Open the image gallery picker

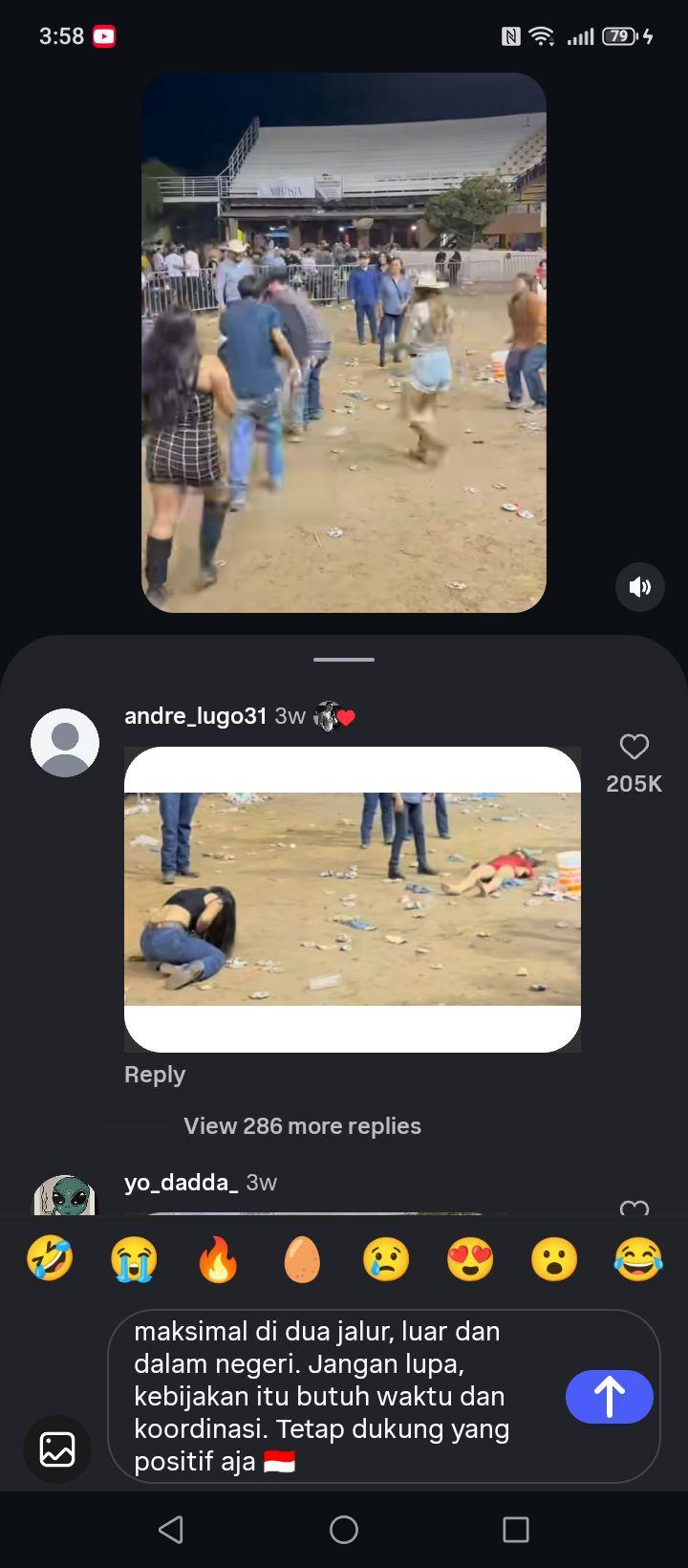tap(57, 1448)
